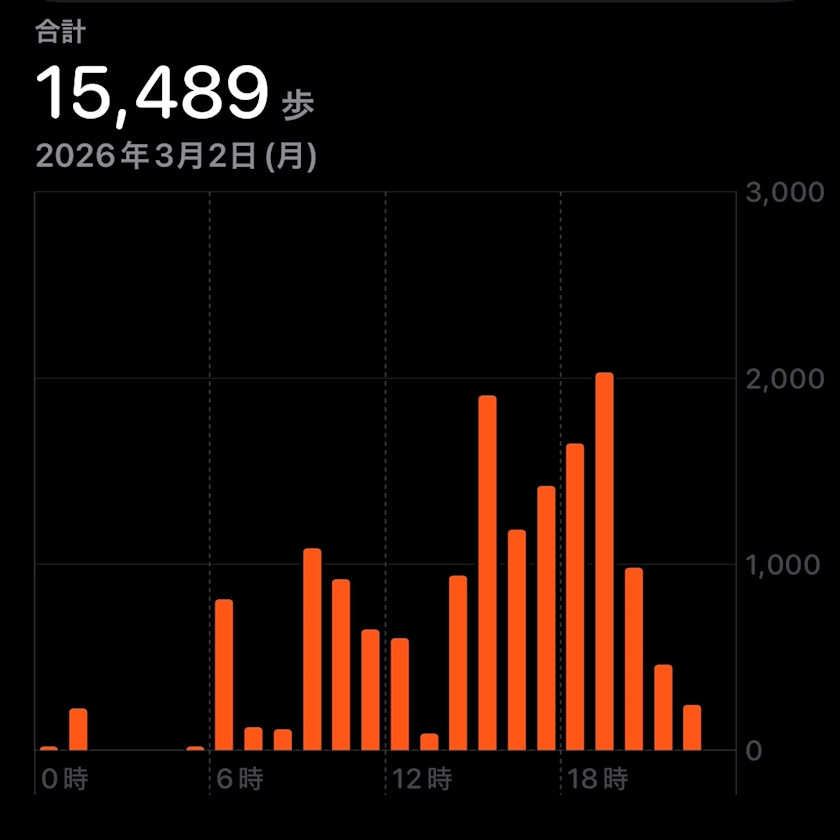Viewport: 840px width, 840px height.
Task: Select the first bar after the 12時 line
Action: point(400,694)
